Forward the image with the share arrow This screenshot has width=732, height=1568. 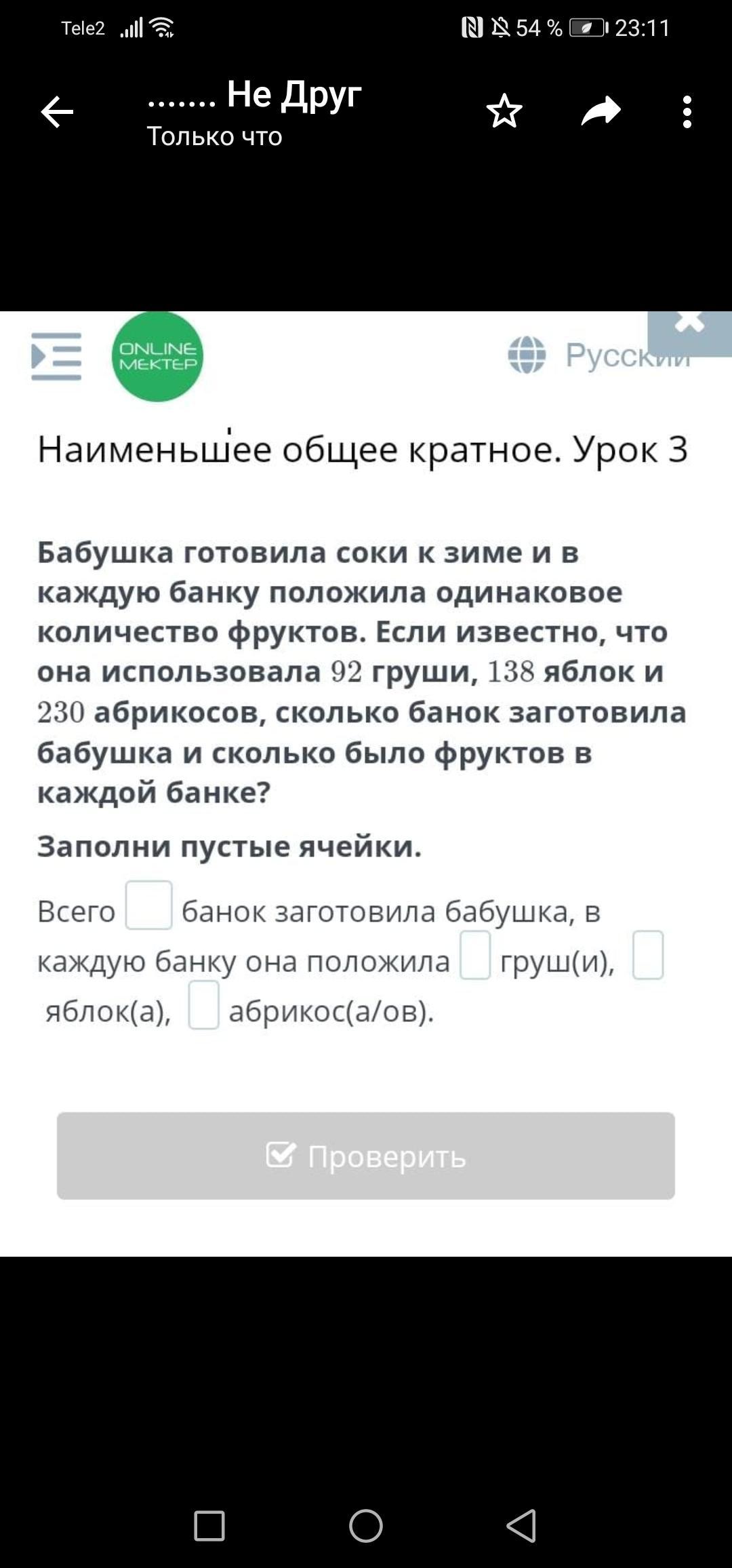(601, 112)
